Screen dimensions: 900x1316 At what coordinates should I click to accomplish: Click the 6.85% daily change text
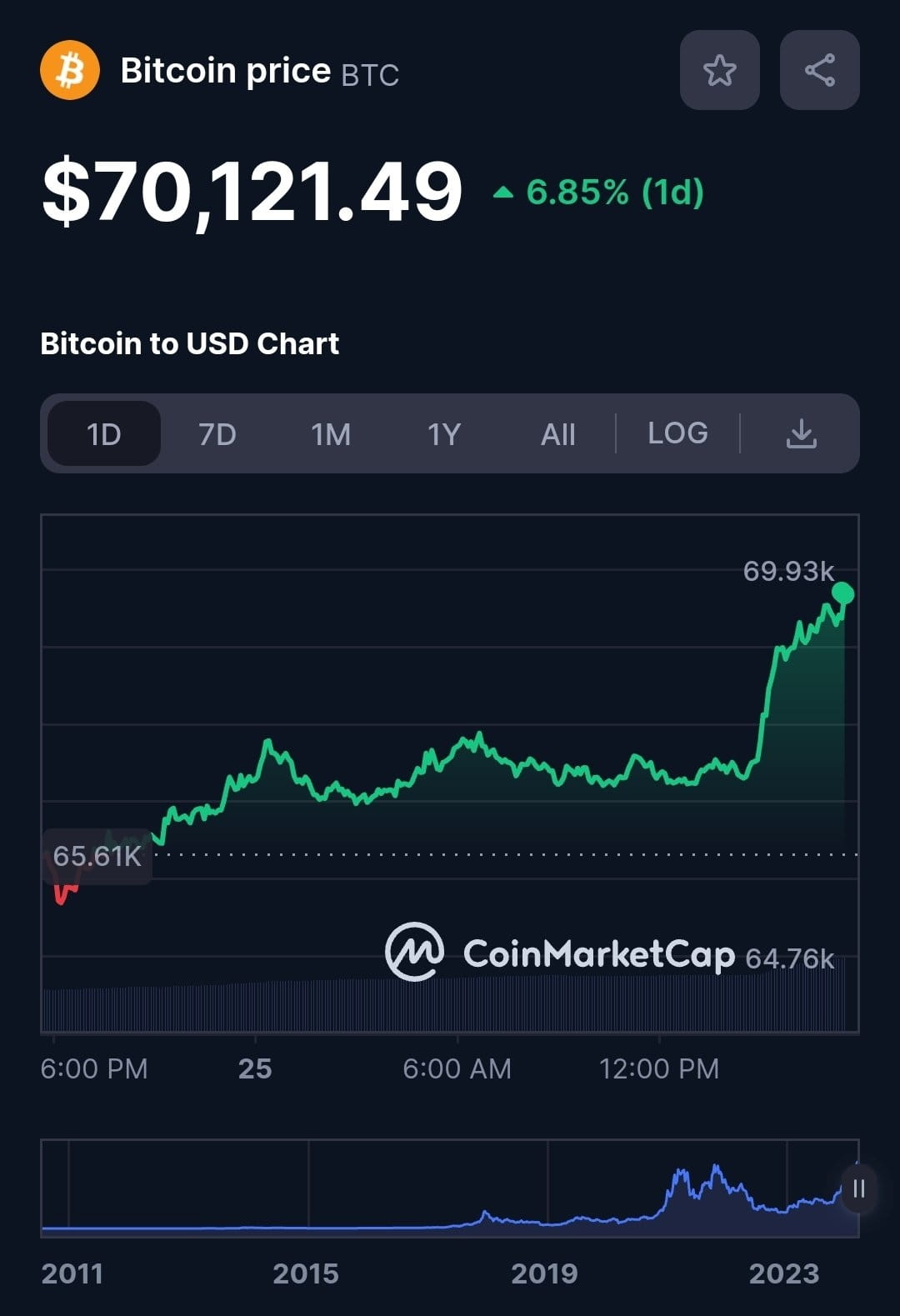coord(613,193)
